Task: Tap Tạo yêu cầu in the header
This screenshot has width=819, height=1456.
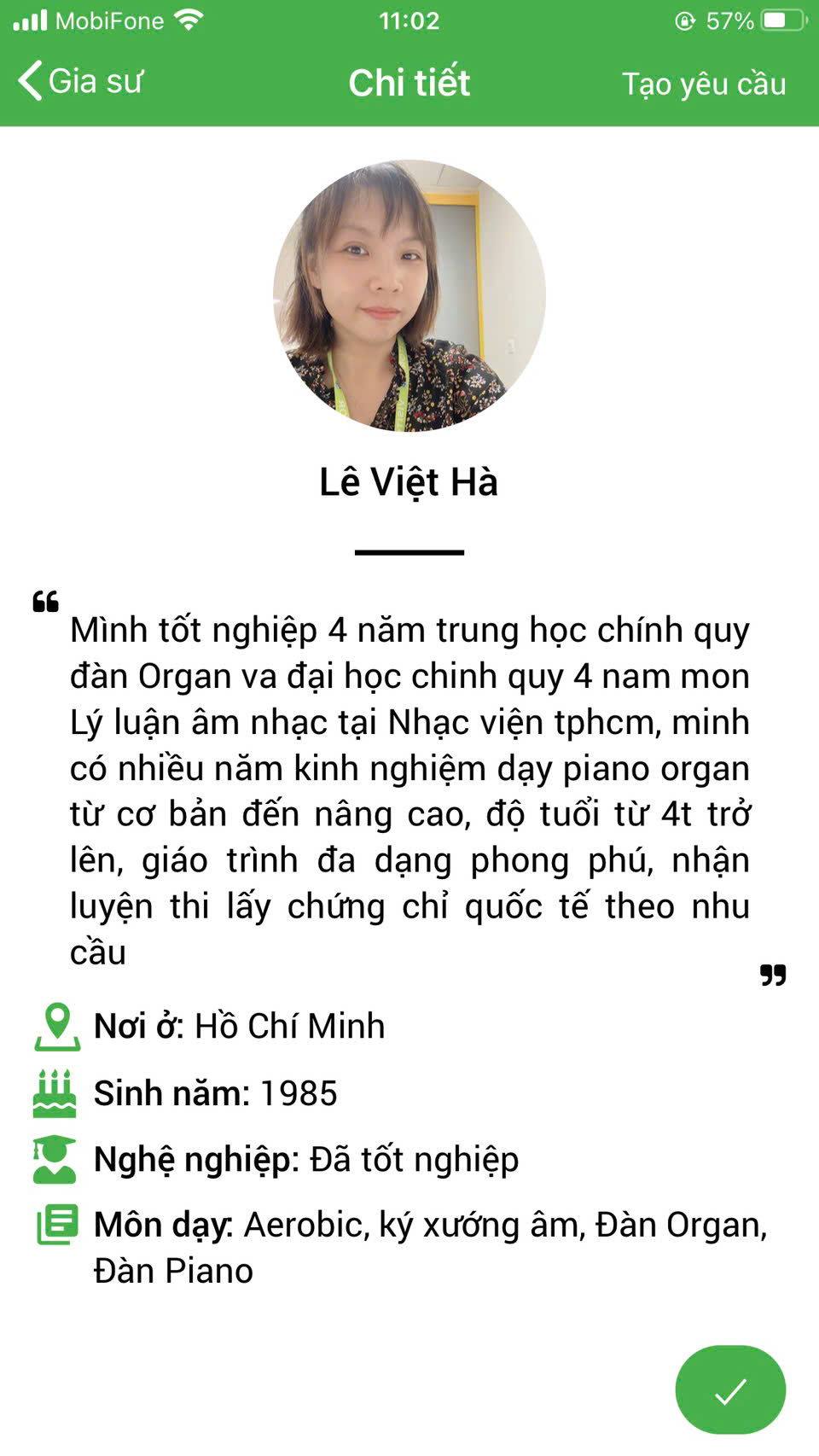Action: click(x=704, y=84)
